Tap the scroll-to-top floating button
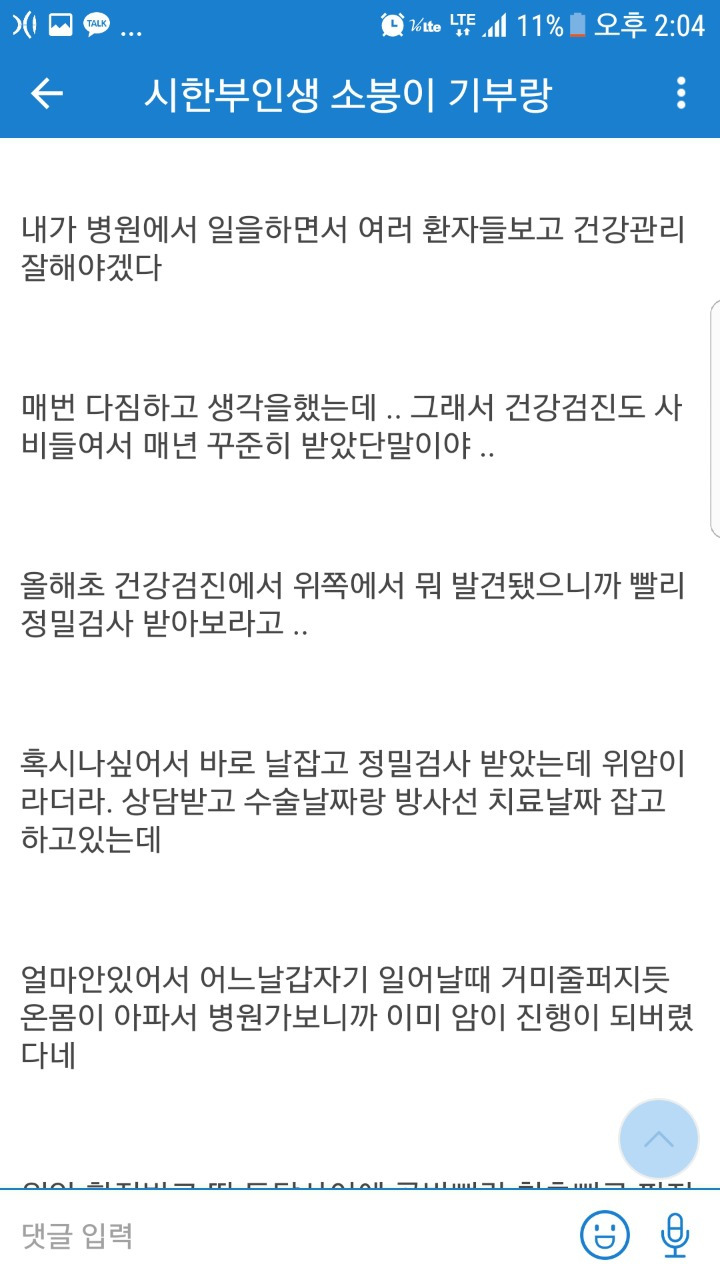This screenshot has height=1280, width=720. 658,1139
